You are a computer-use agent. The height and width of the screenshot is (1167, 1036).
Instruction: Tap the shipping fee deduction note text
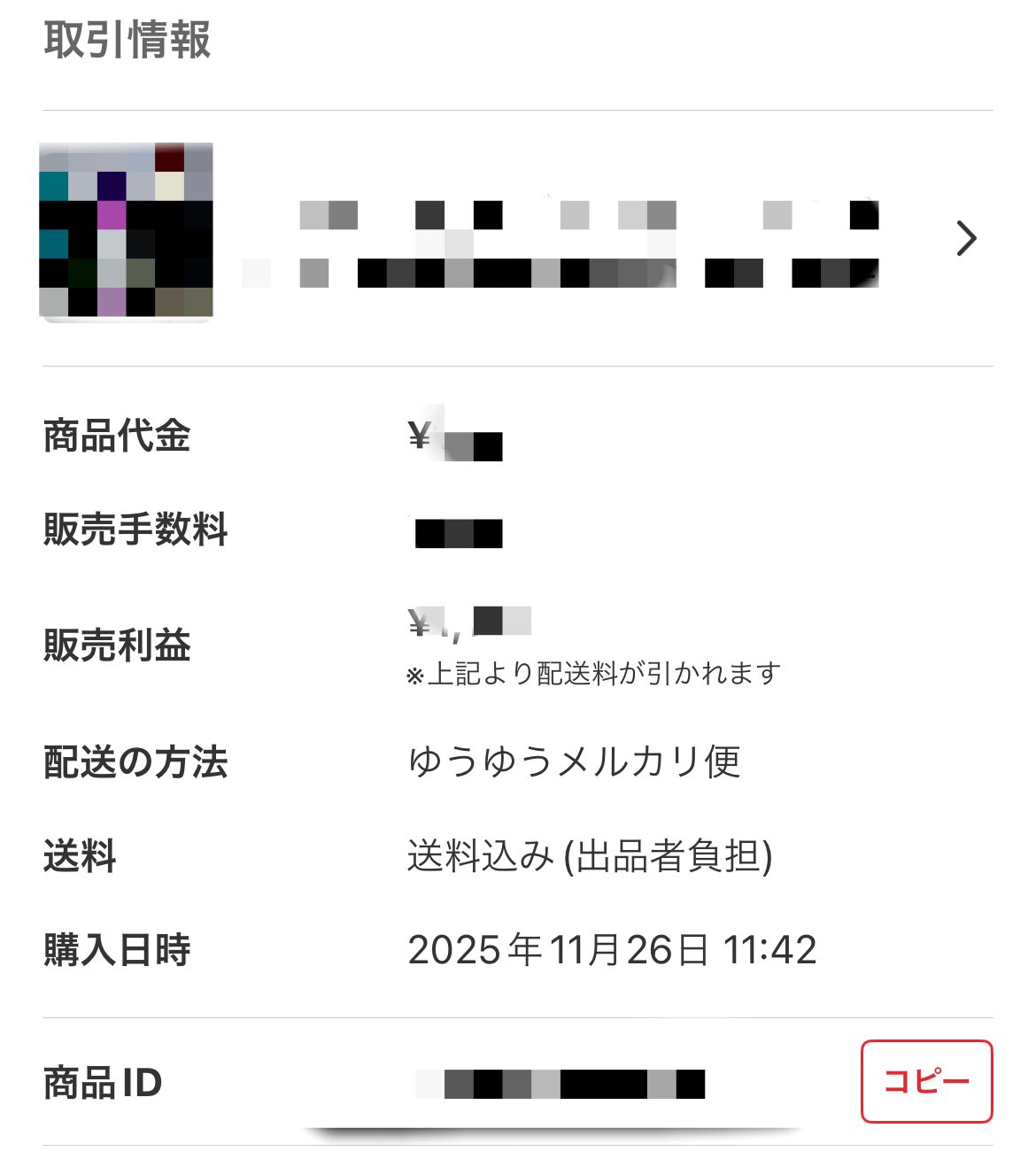593,673
